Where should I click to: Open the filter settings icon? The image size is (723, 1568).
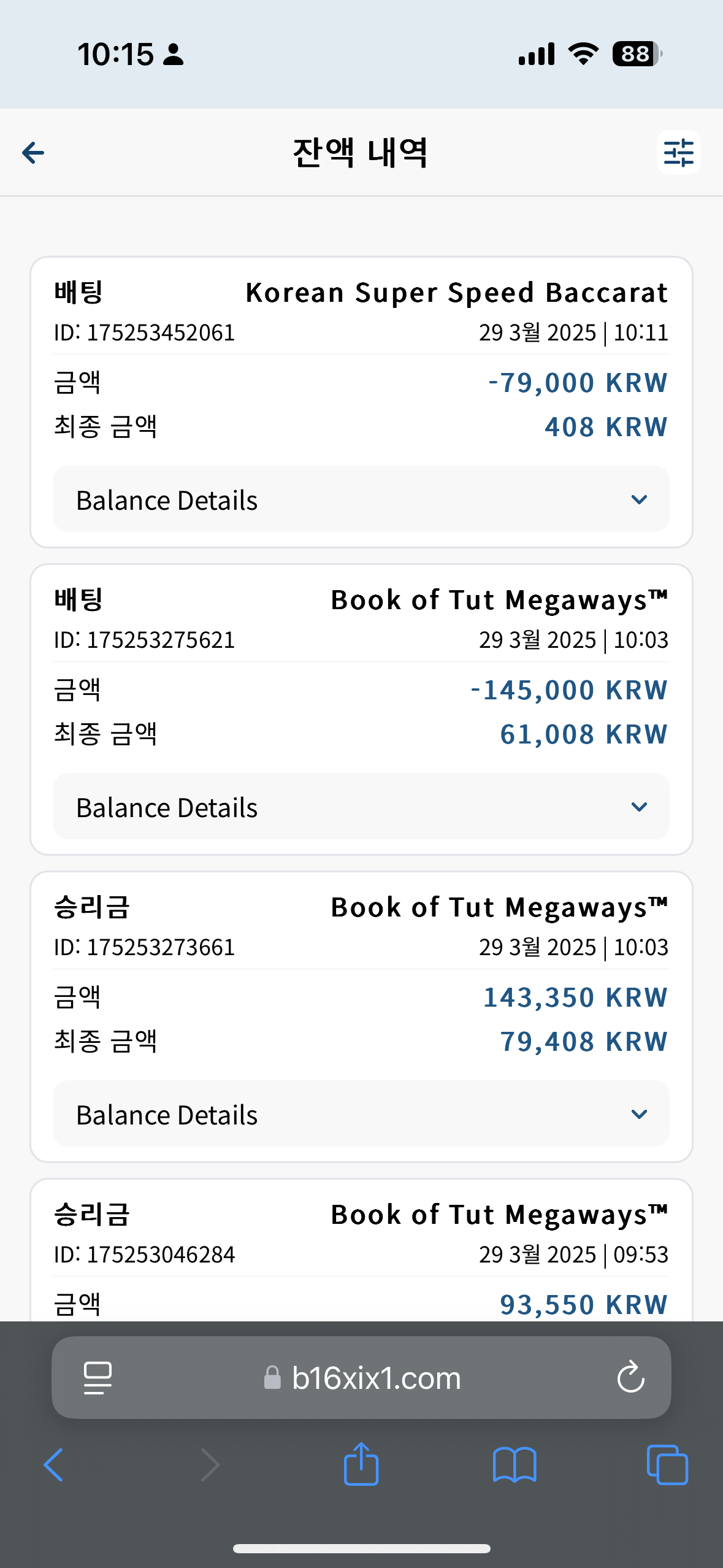point(678,152)
